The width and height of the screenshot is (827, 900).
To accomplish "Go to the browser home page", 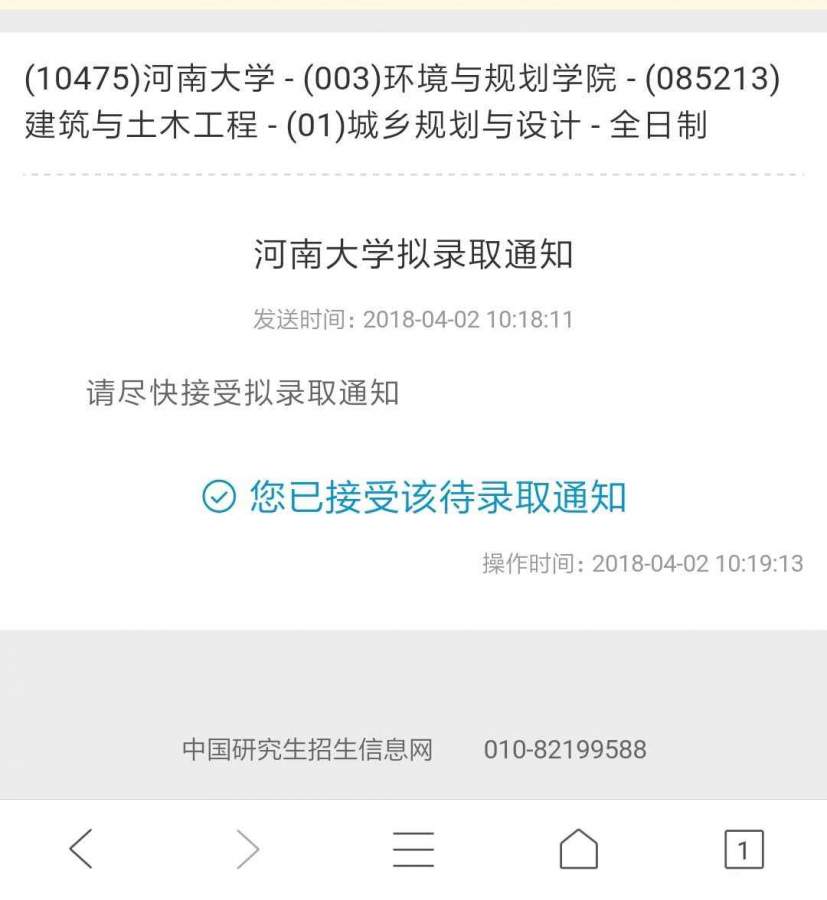I will tap(578, 850).
